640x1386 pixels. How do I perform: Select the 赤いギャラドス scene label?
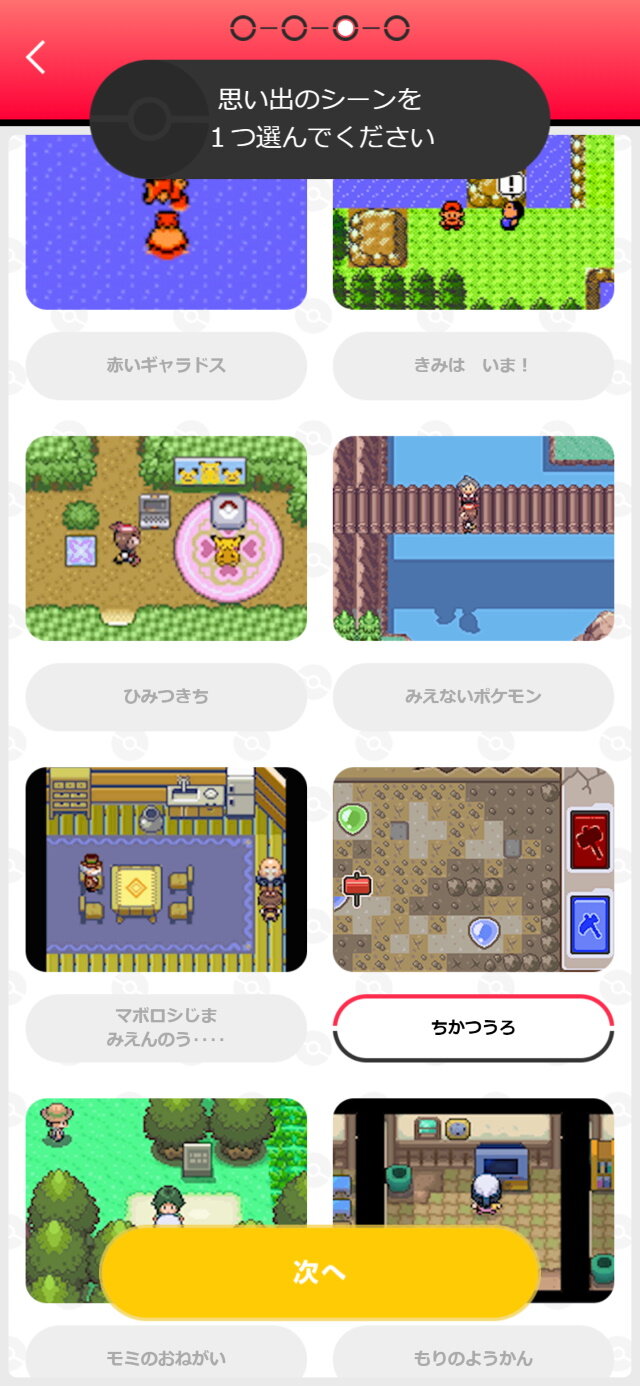166,366
